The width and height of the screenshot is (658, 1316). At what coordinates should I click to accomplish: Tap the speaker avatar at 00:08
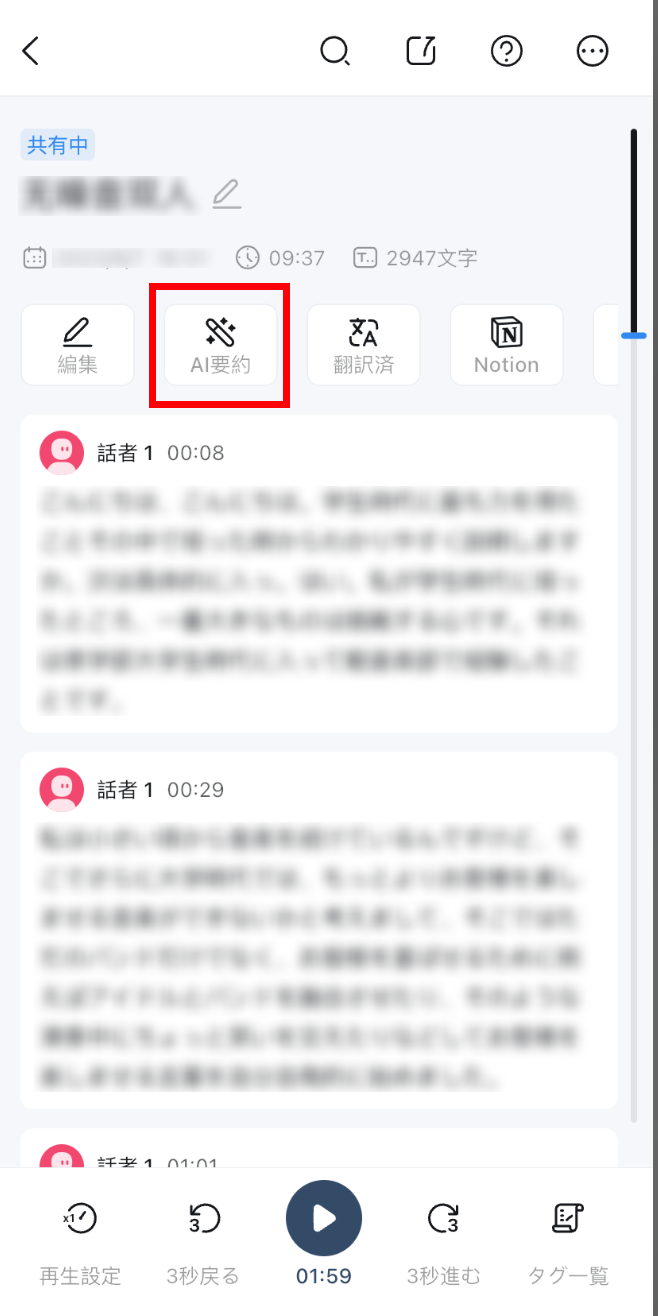(61, 453)
